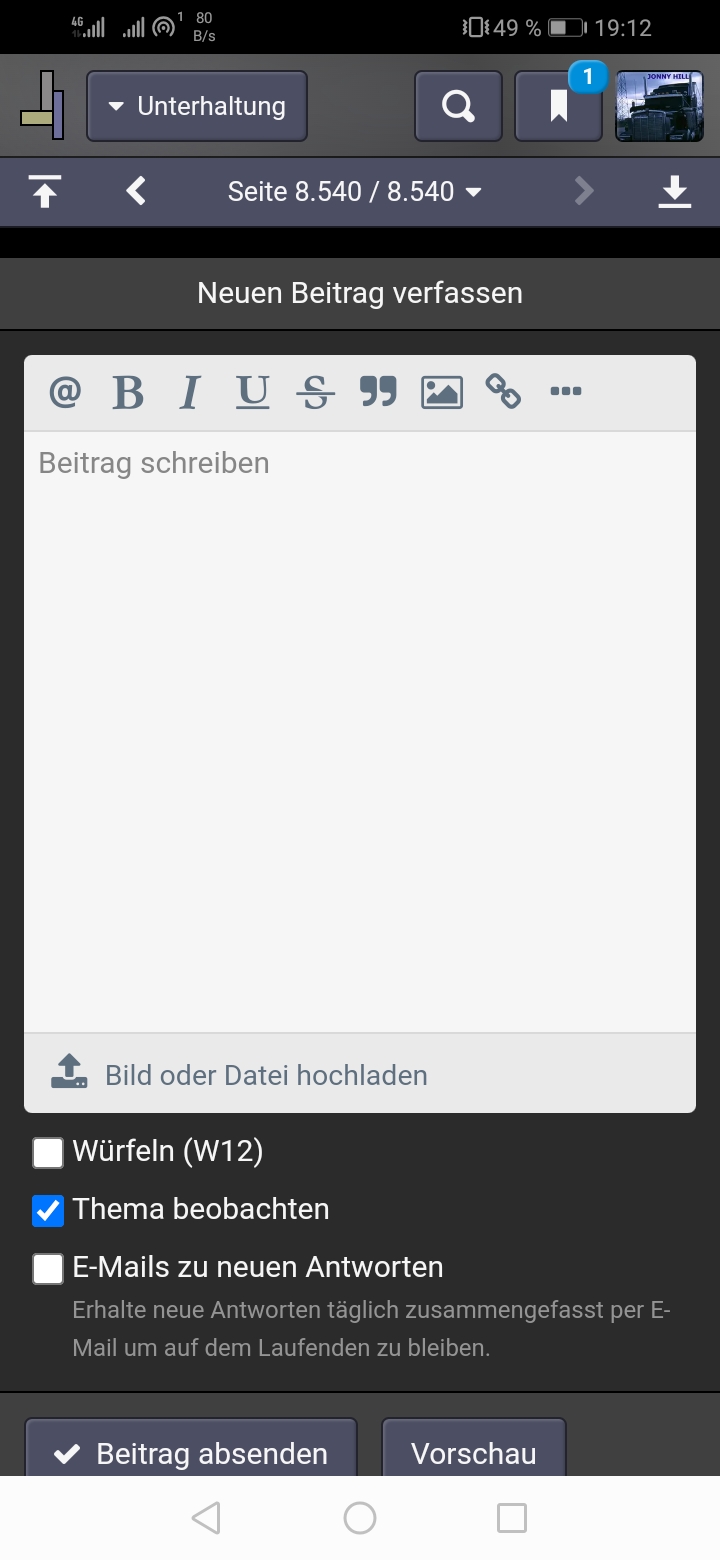Jump to the bottom of the page
The height and width of the screenshot is (1560, 720).
675,191
